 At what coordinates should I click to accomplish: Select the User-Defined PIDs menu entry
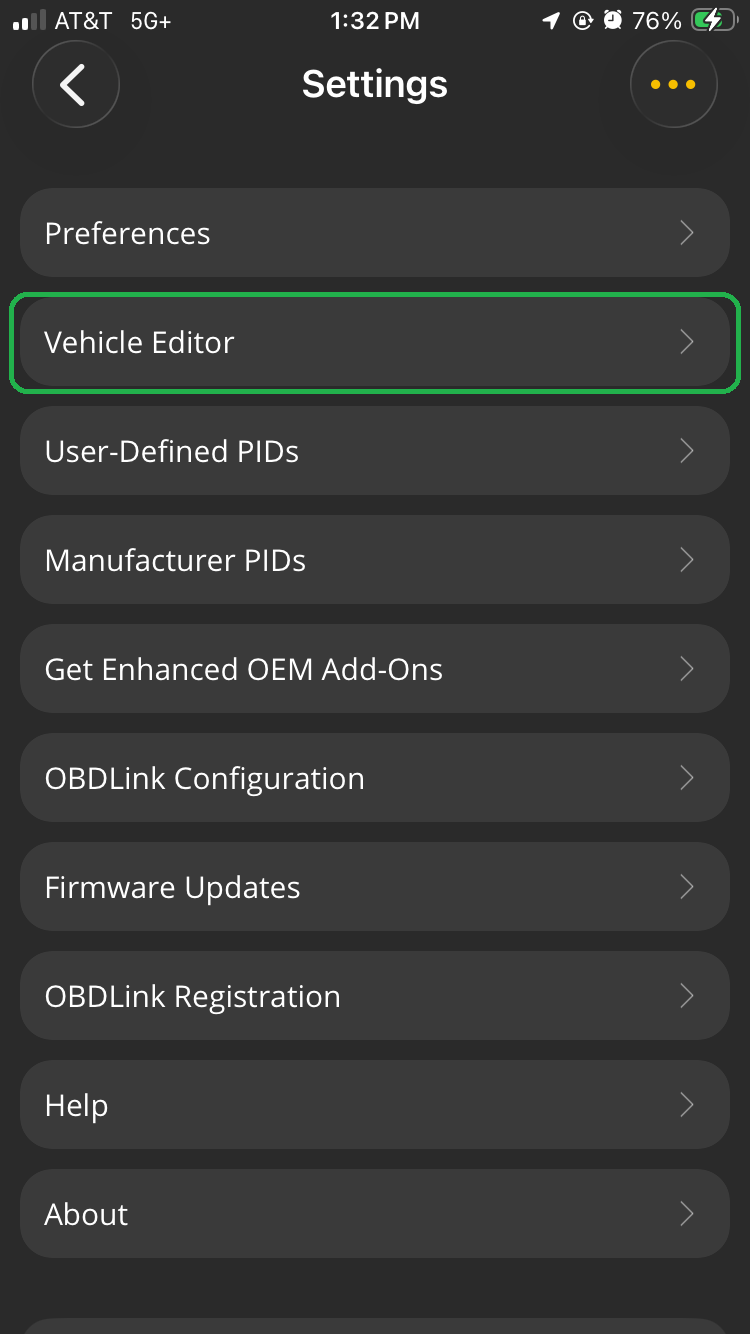pyautogui.click(x=375, y=451)
